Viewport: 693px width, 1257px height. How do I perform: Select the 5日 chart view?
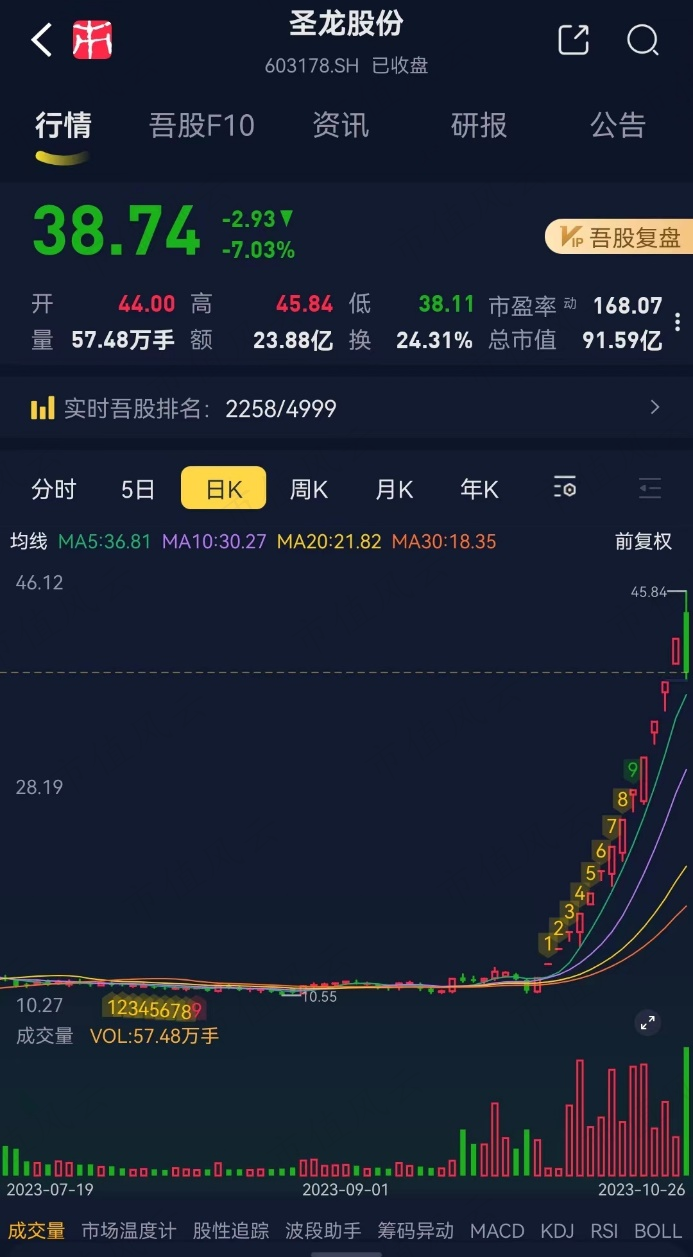138,489
